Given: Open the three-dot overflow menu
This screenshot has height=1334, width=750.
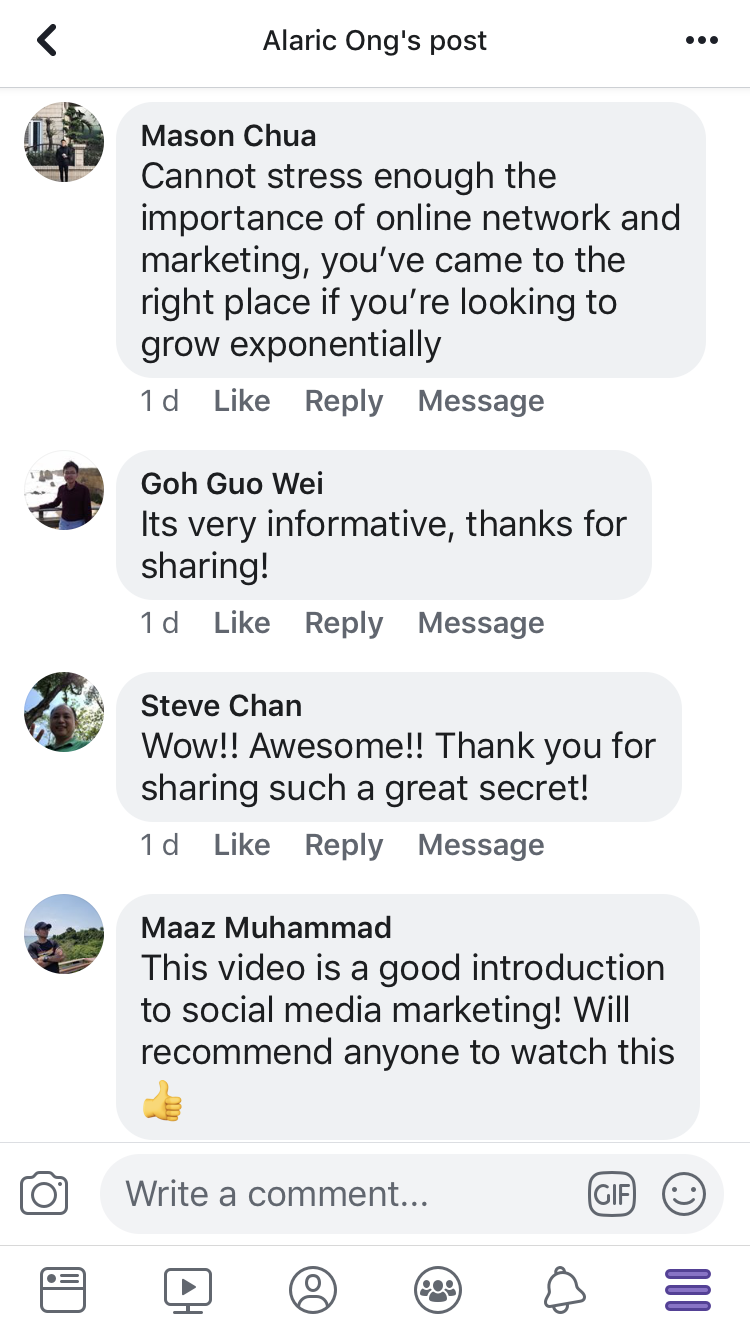Looking at the screenshot, I should [702, 41].
